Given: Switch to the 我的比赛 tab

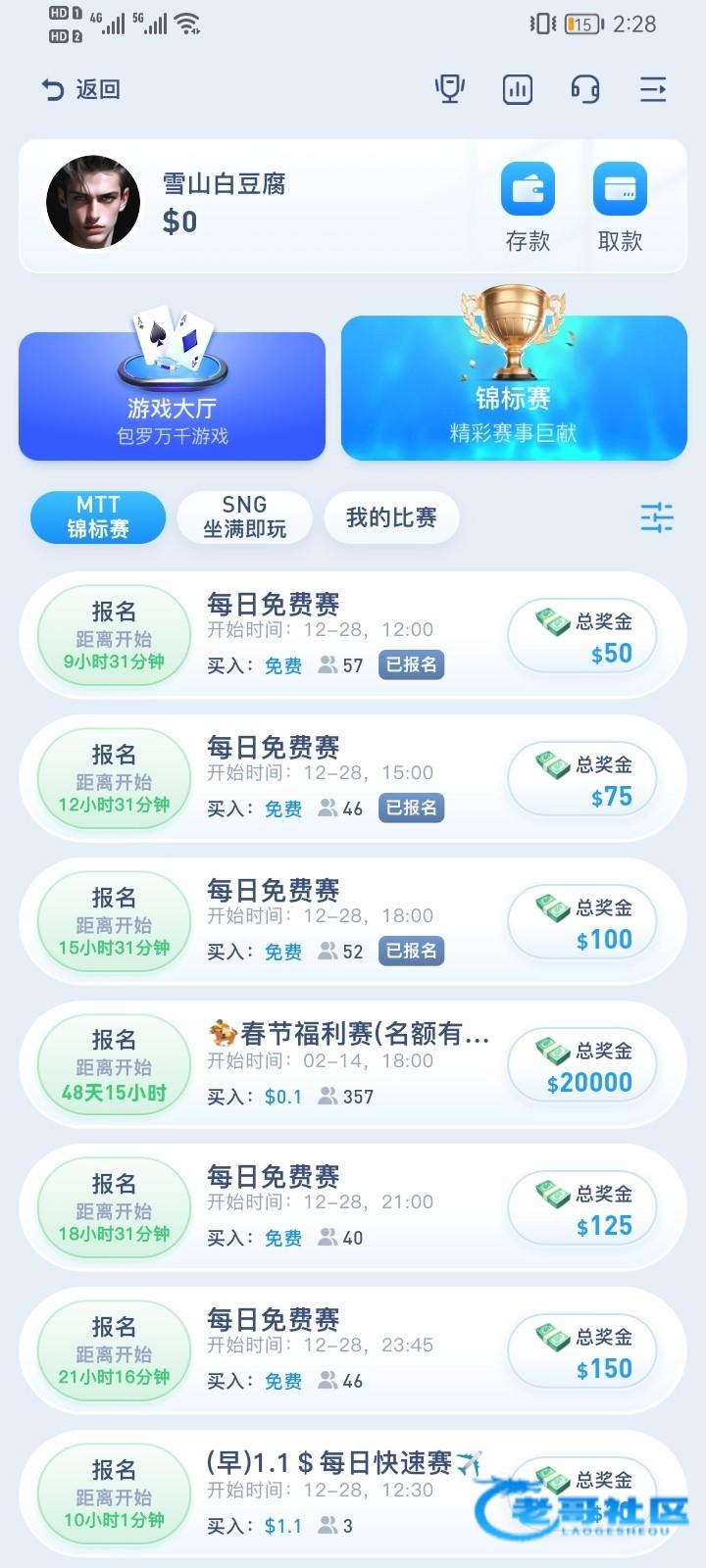Looking at the screenshot, I should point(391,517).
